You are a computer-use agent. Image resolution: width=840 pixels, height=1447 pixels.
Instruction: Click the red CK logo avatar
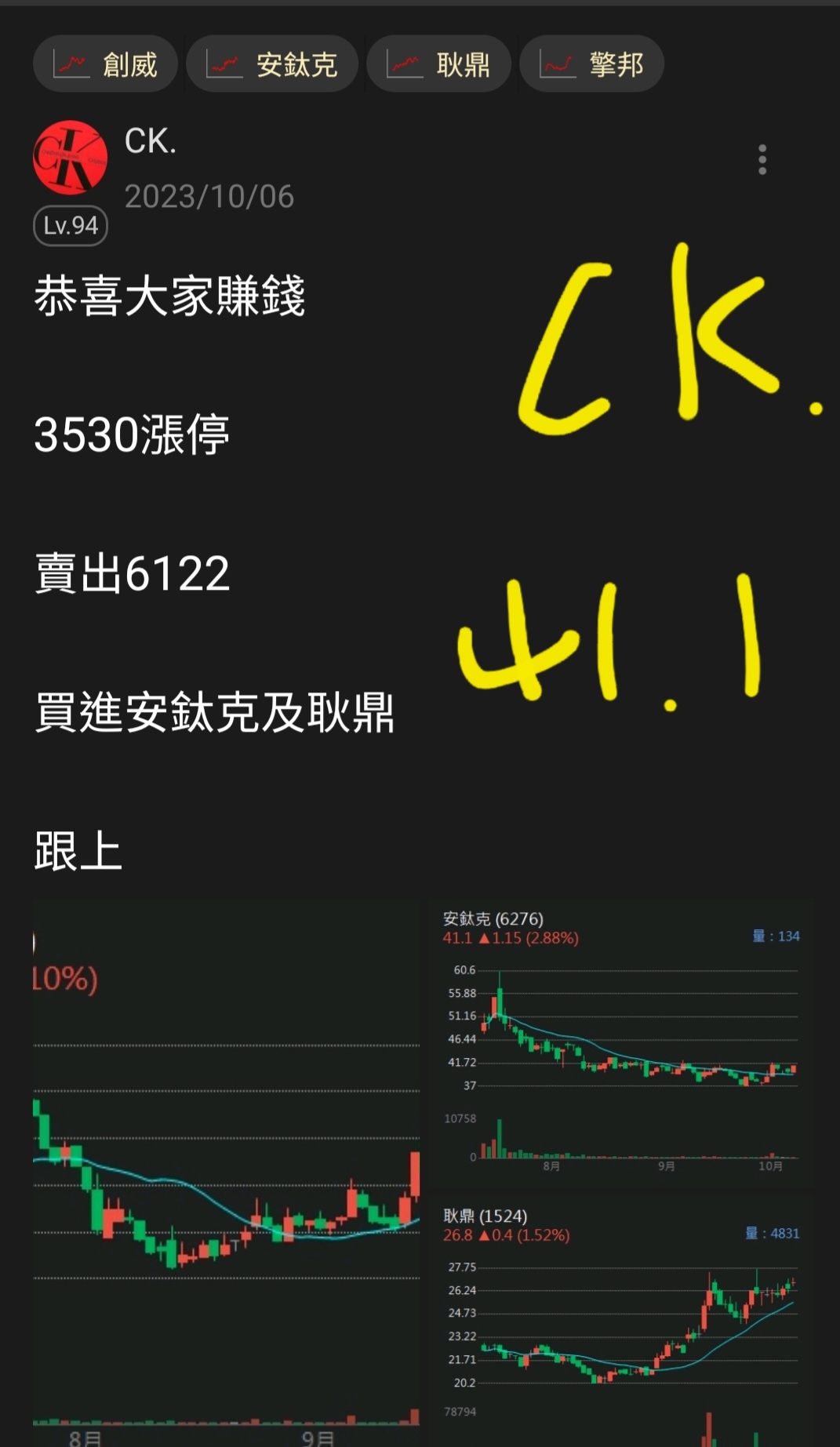[69, 158]
